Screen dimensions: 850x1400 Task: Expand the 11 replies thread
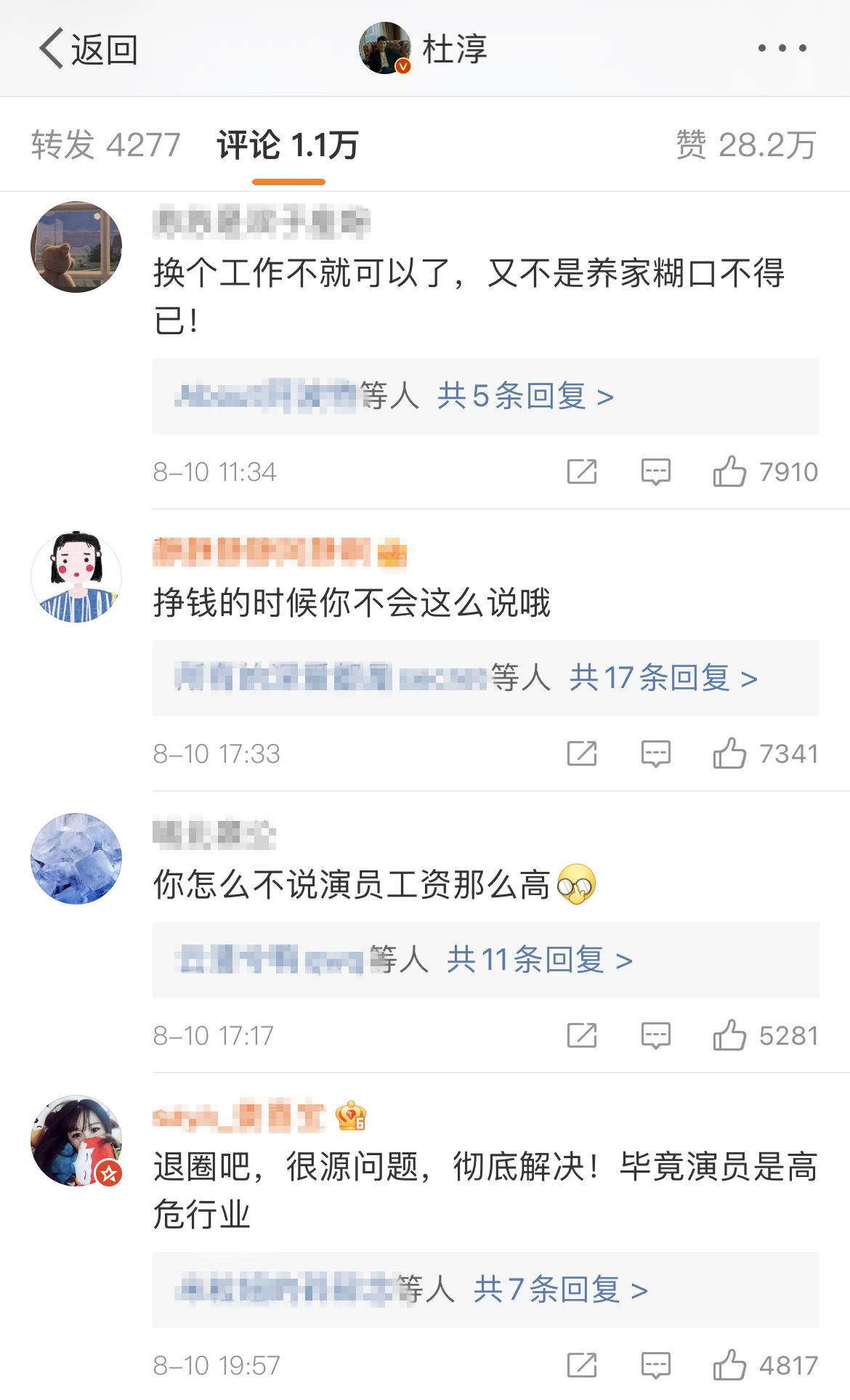(536, 960)
